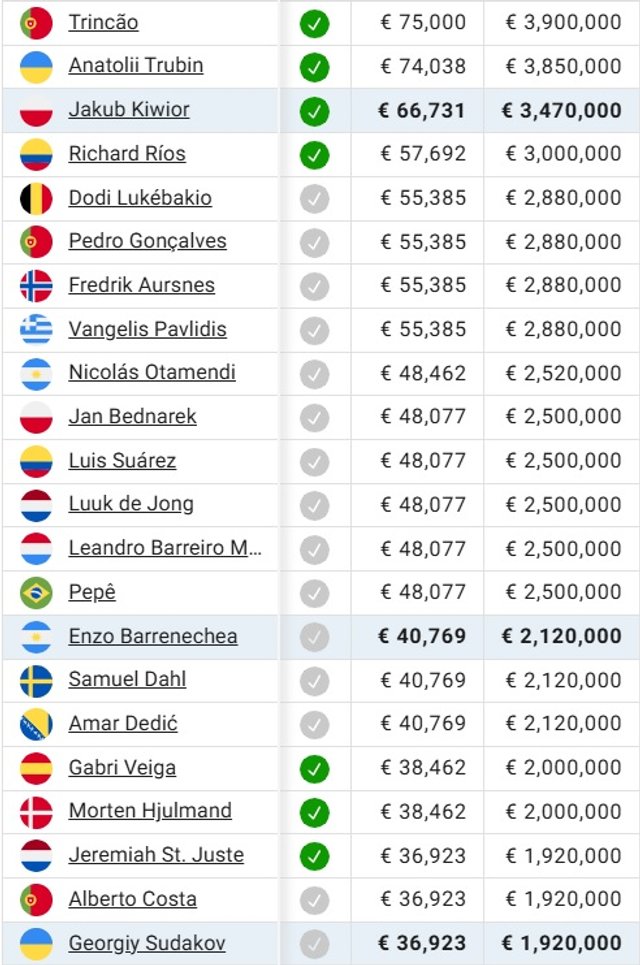Tap Samuel Dahl's name link
Screen dimensions: 640x965
pyautogui.click(x=127, y=680)
